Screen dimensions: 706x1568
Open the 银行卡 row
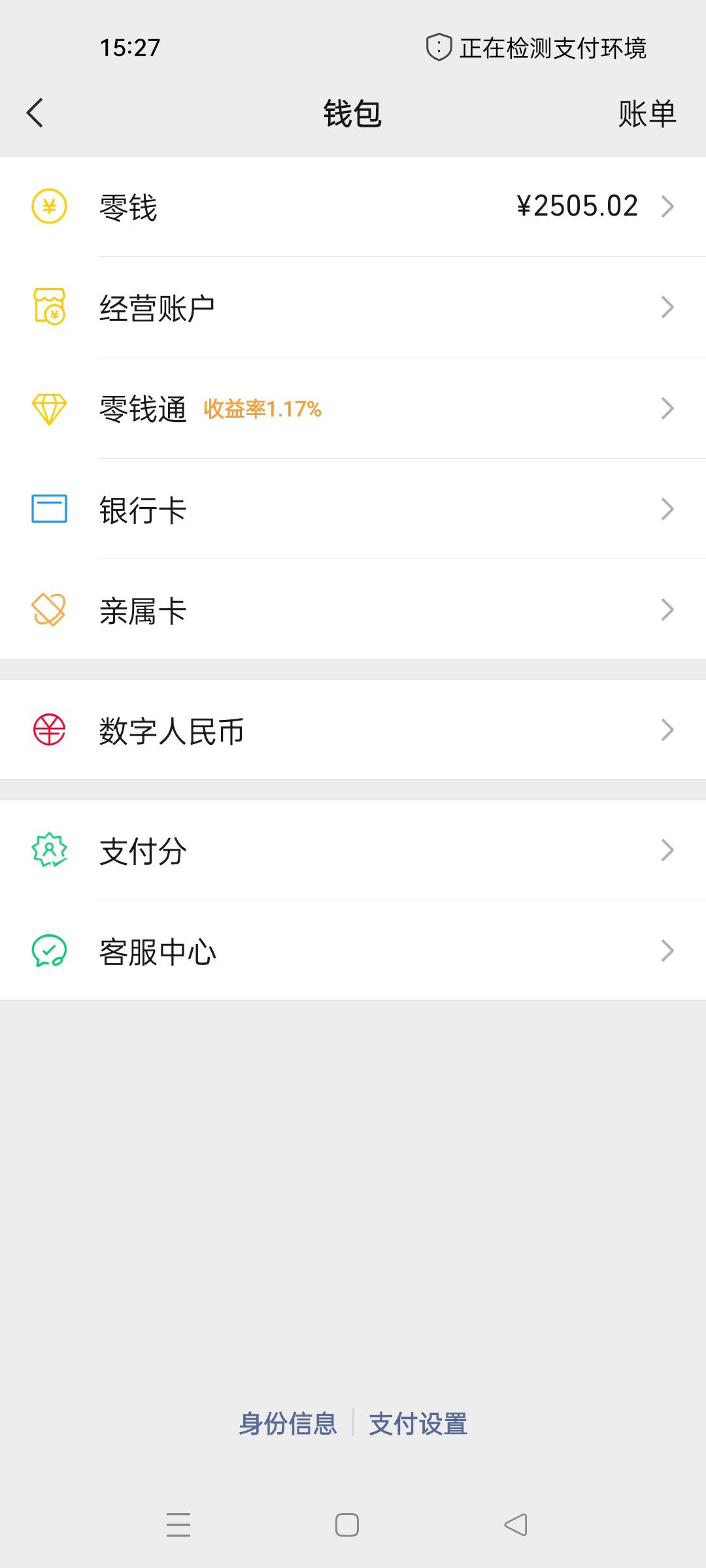[353, 509]
